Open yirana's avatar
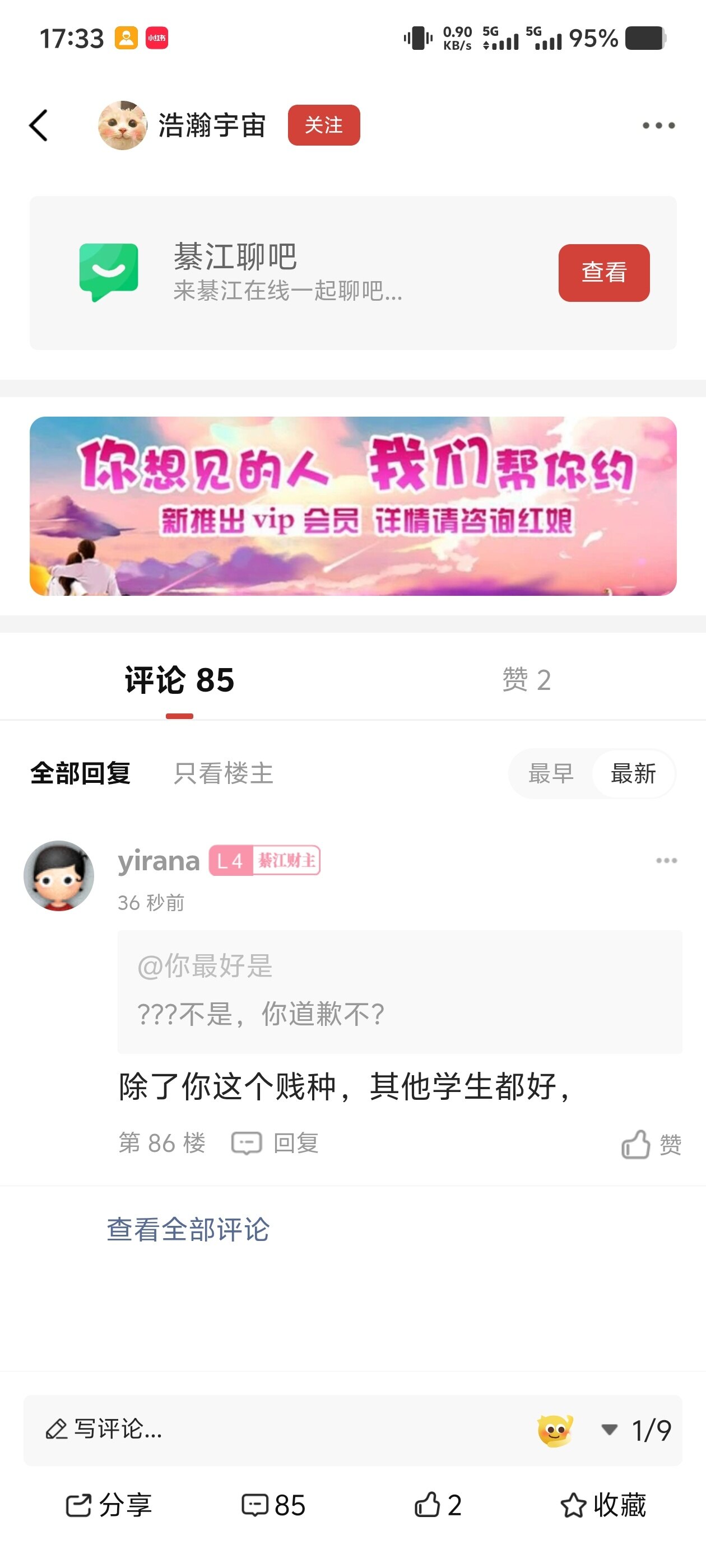Image resolution: width=706 pixels, height=1568 pixels. click(x=59, y=875)
